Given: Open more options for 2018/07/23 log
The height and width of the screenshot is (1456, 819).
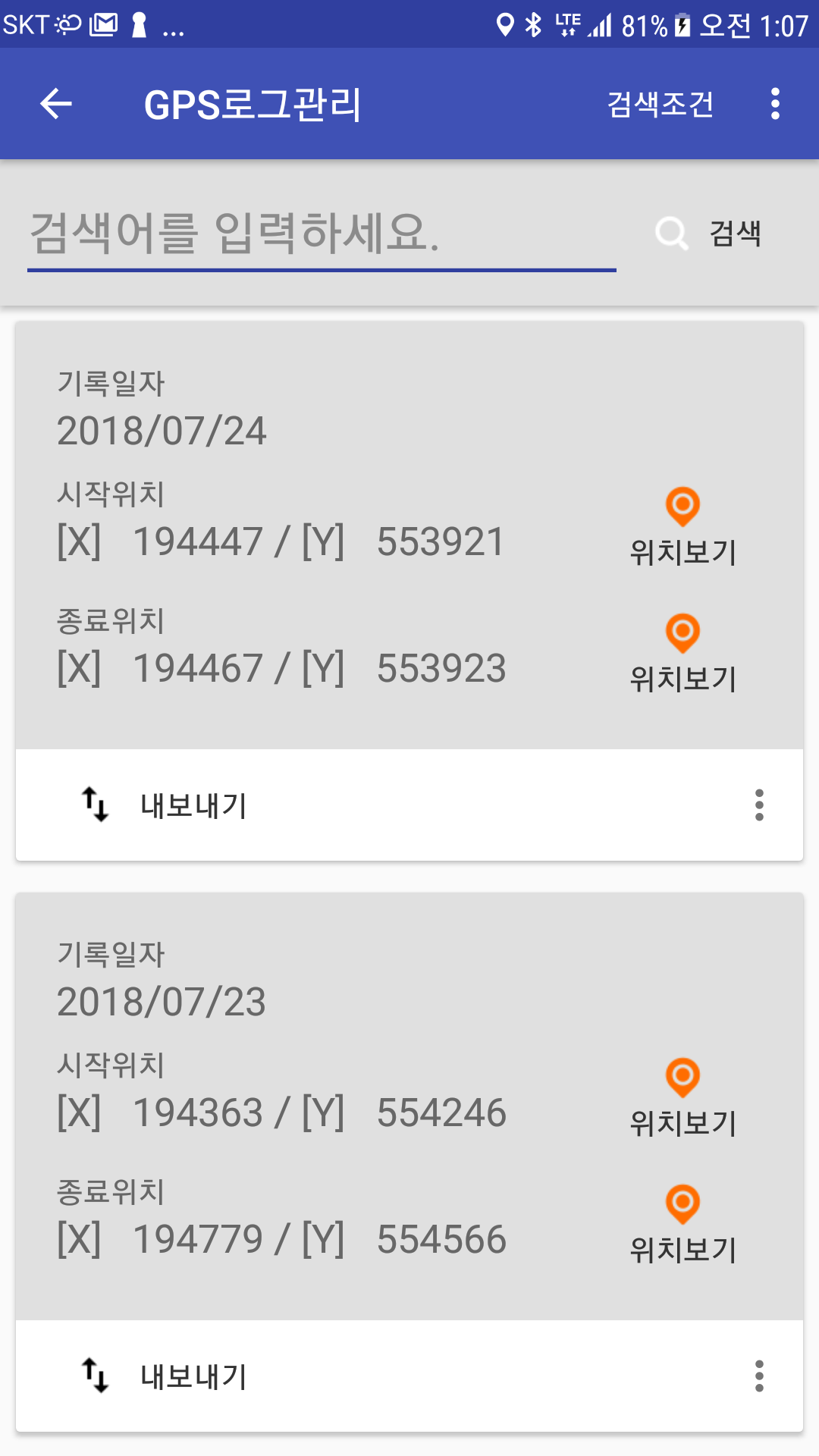Looking at the screenshot, I should click(759, 1376).
